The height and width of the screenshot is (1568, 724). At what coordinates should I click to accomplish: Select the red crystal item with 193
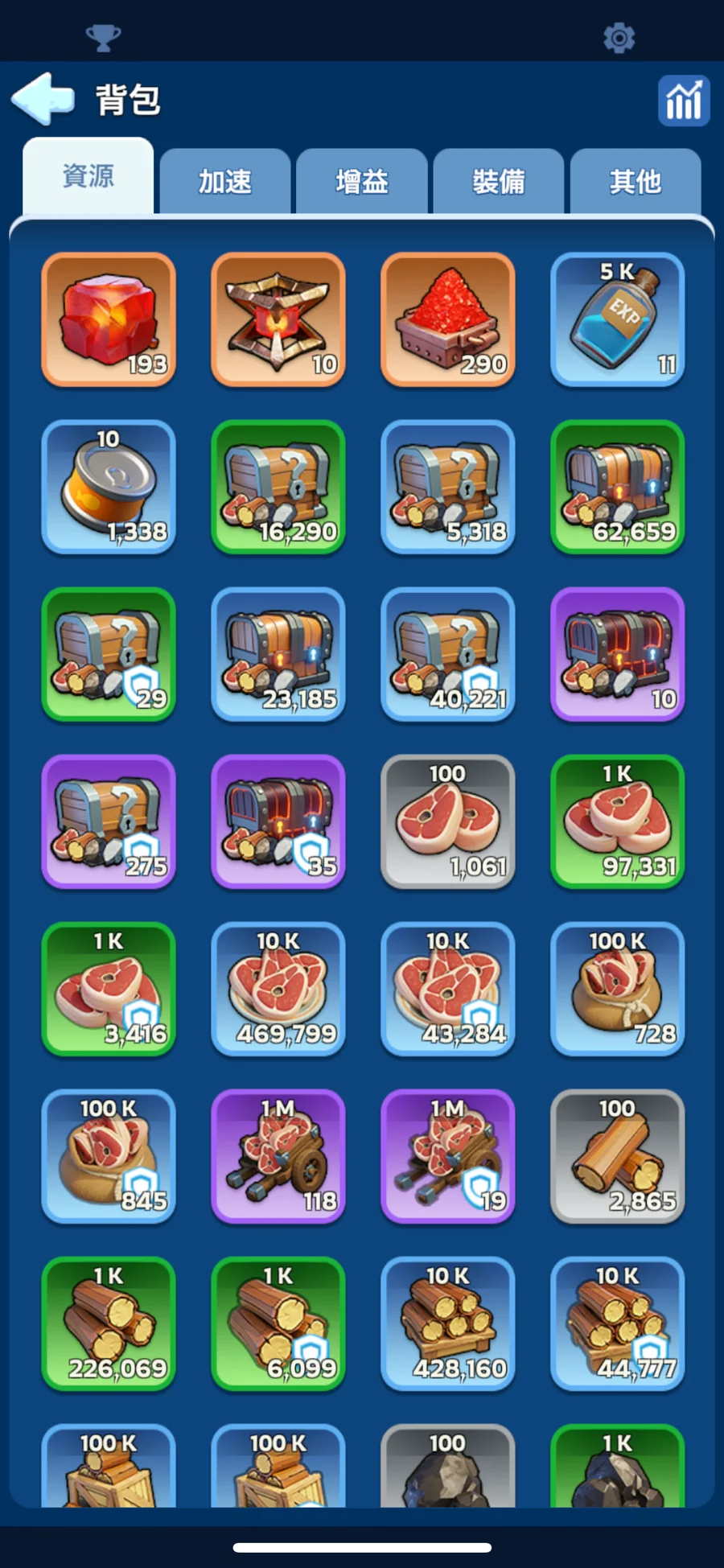pos(109,319)
